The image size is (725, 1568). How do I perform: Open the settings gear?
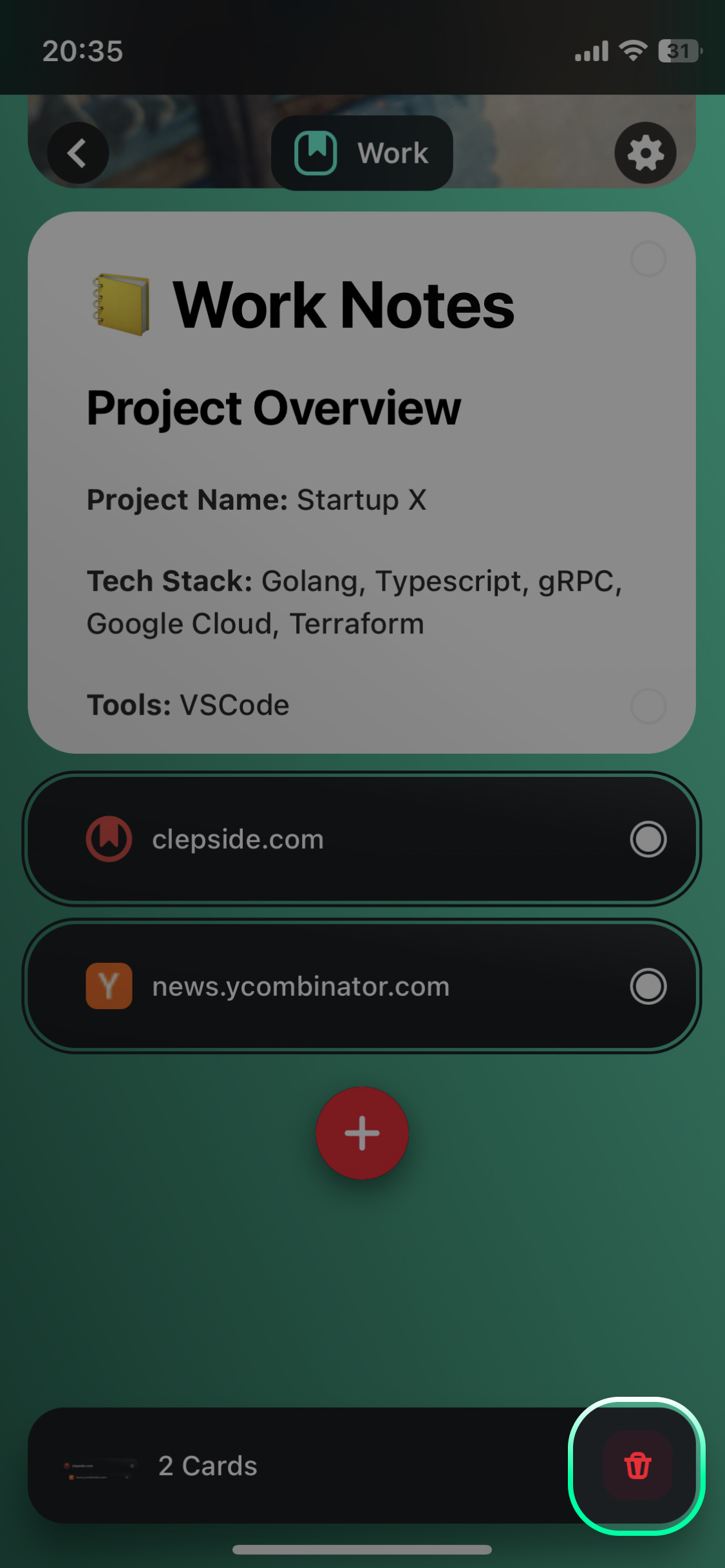[646, 153]
